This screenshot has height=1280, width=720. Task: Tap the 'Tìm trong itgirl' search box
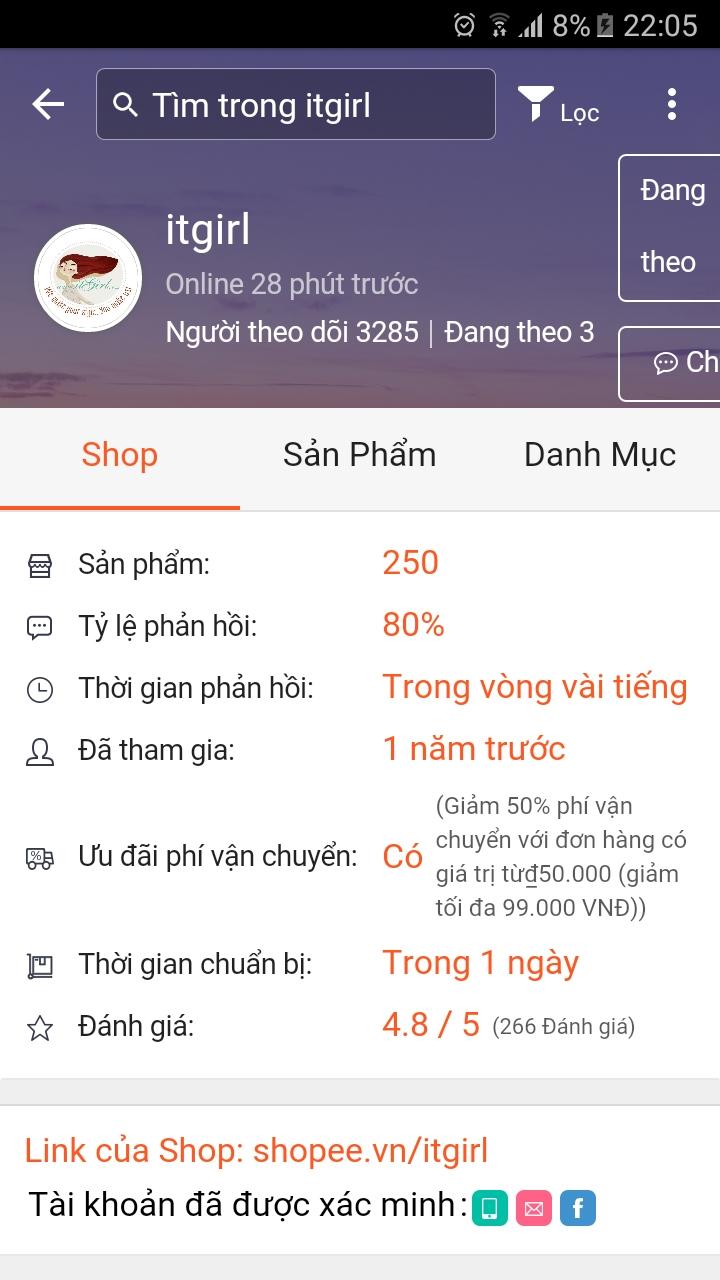click(296, 104)
